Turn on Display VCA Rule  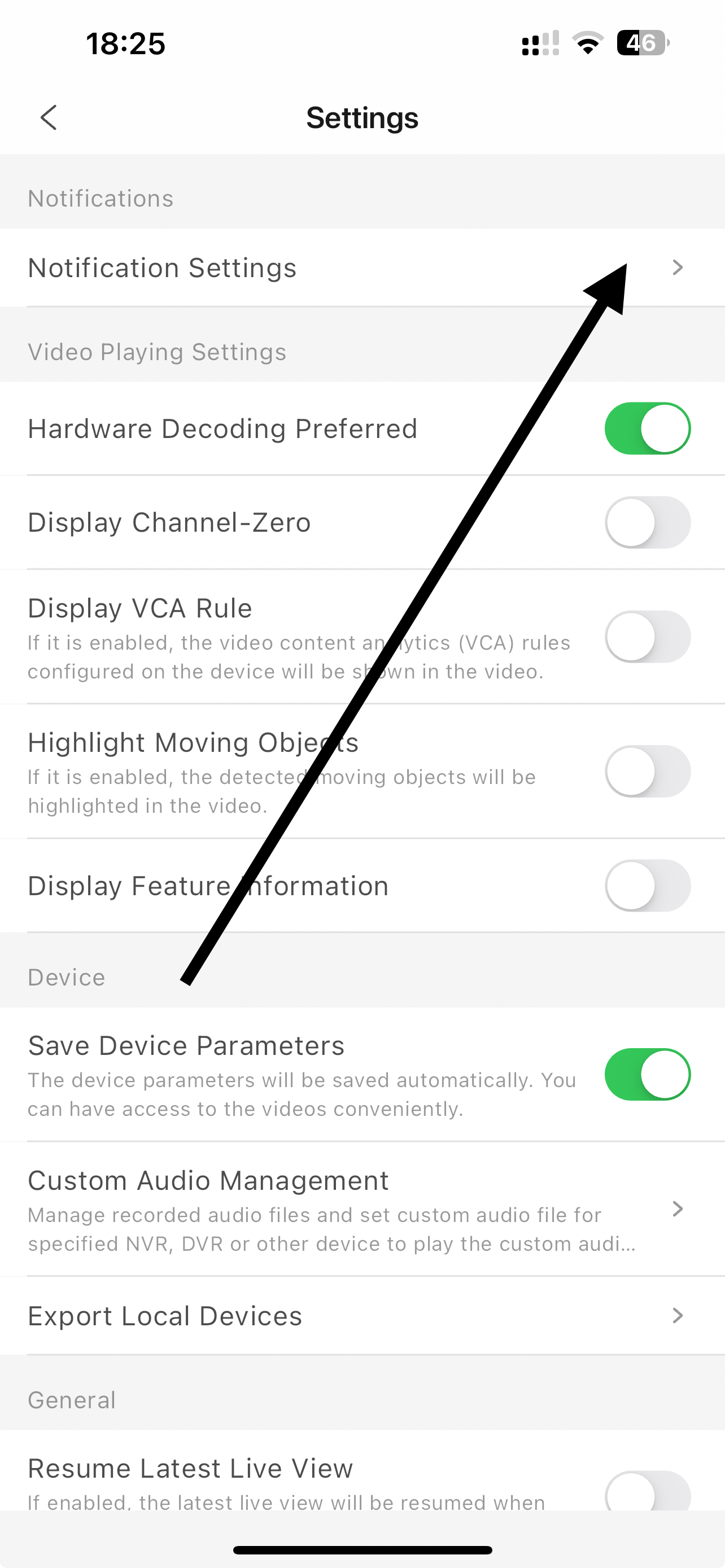(647, 637)
